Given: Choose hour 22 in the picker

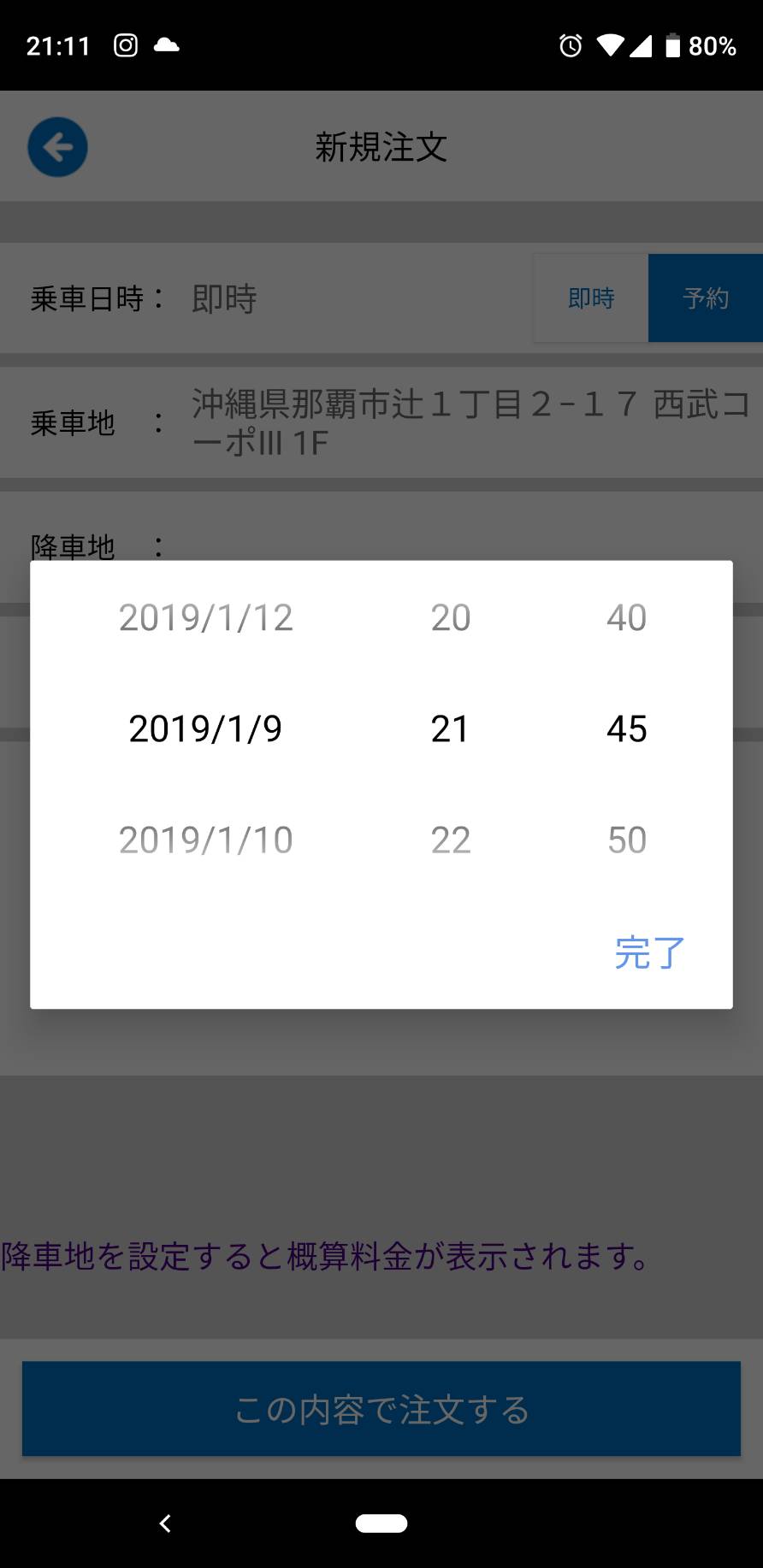Looking at the screenshot, I should coord(451,840).
